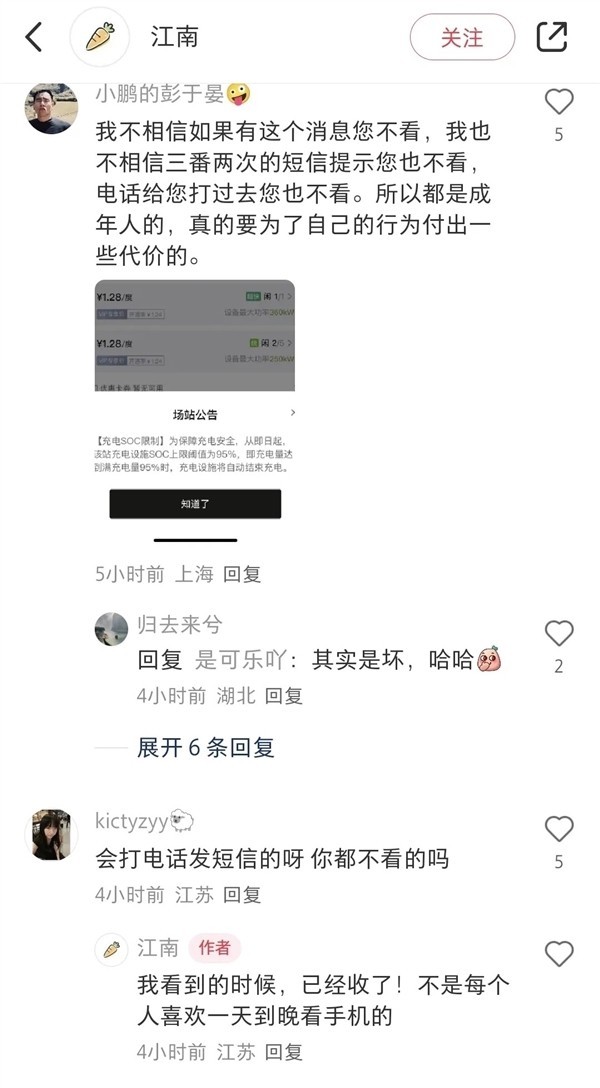Reply to the author 江南's comment
Screen dimensions: 600x1088
(x=284, y=1052)
